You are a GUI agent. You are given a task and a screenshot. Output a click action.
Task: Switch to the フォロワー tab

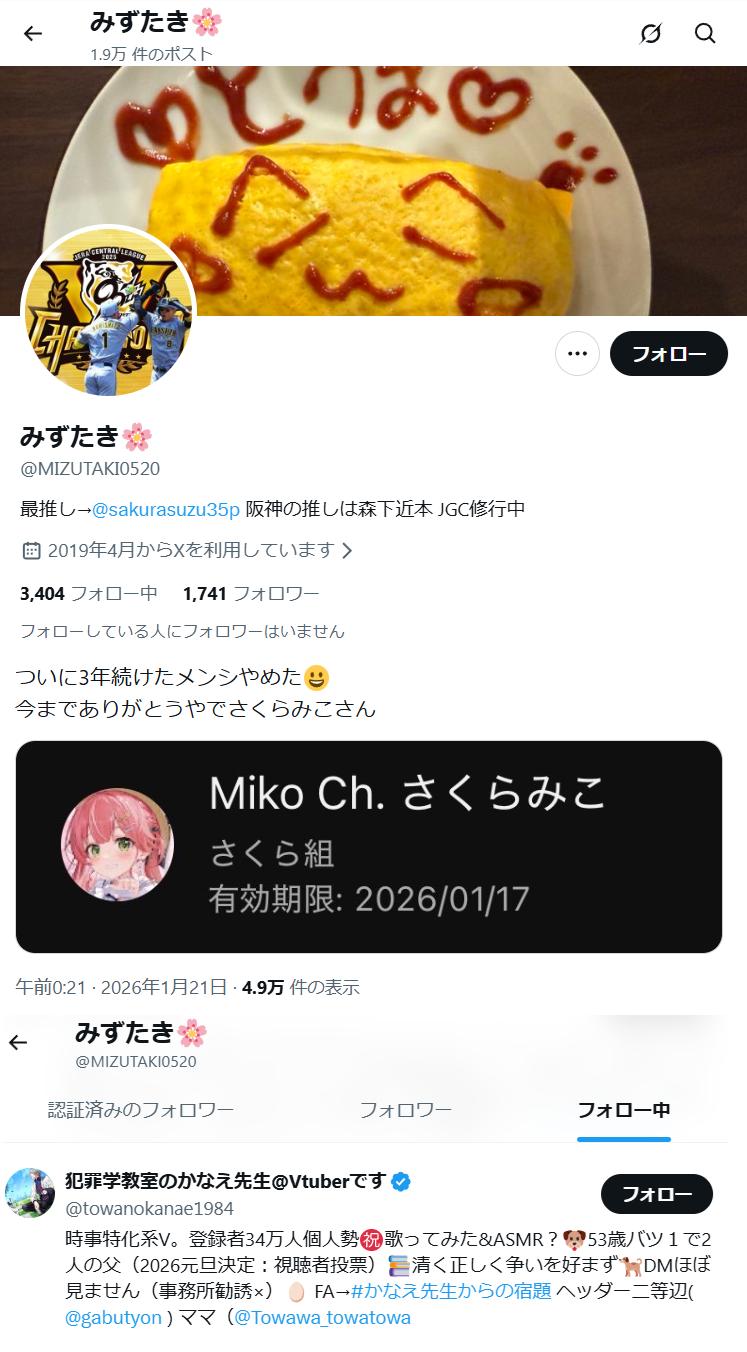[405, 1109]
